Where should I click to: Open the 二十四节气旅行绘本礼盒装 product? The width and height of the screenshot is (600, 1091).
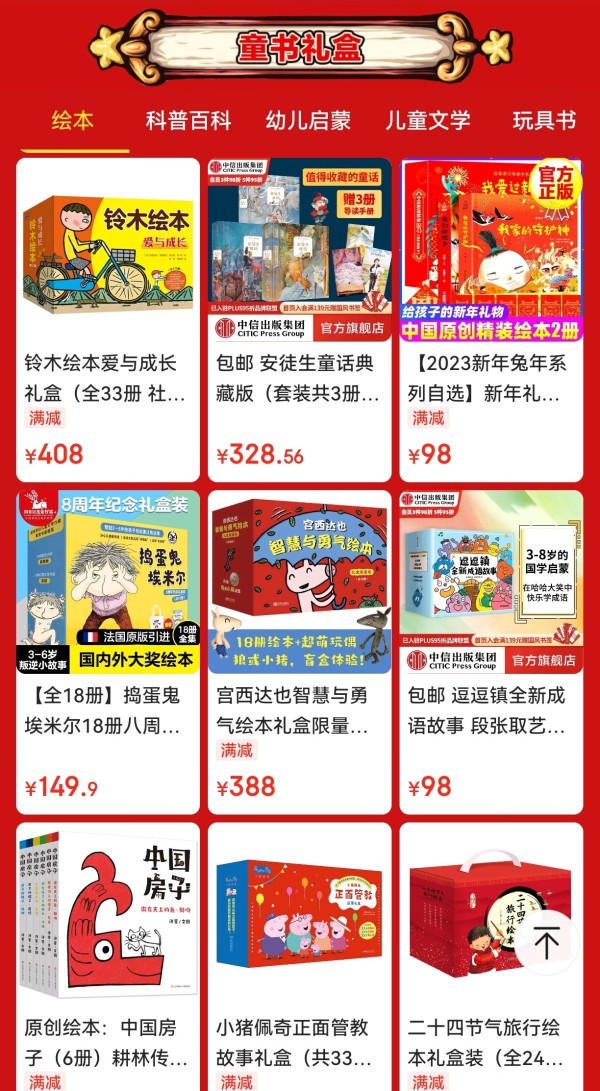491,957
